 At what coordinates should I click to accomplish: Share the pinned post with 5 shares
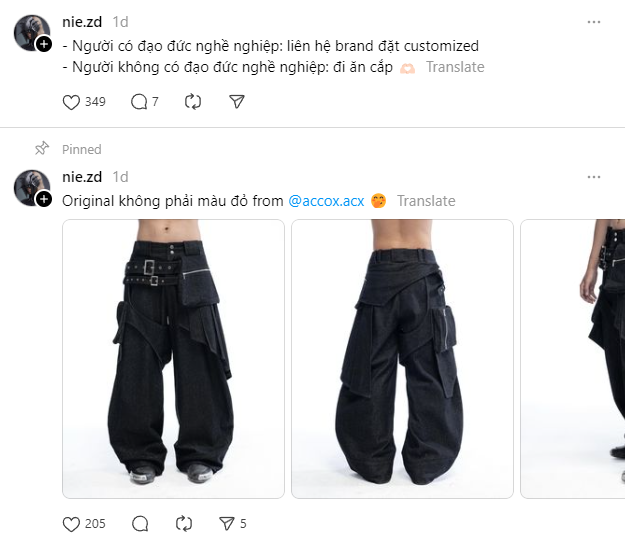[227, 523]
